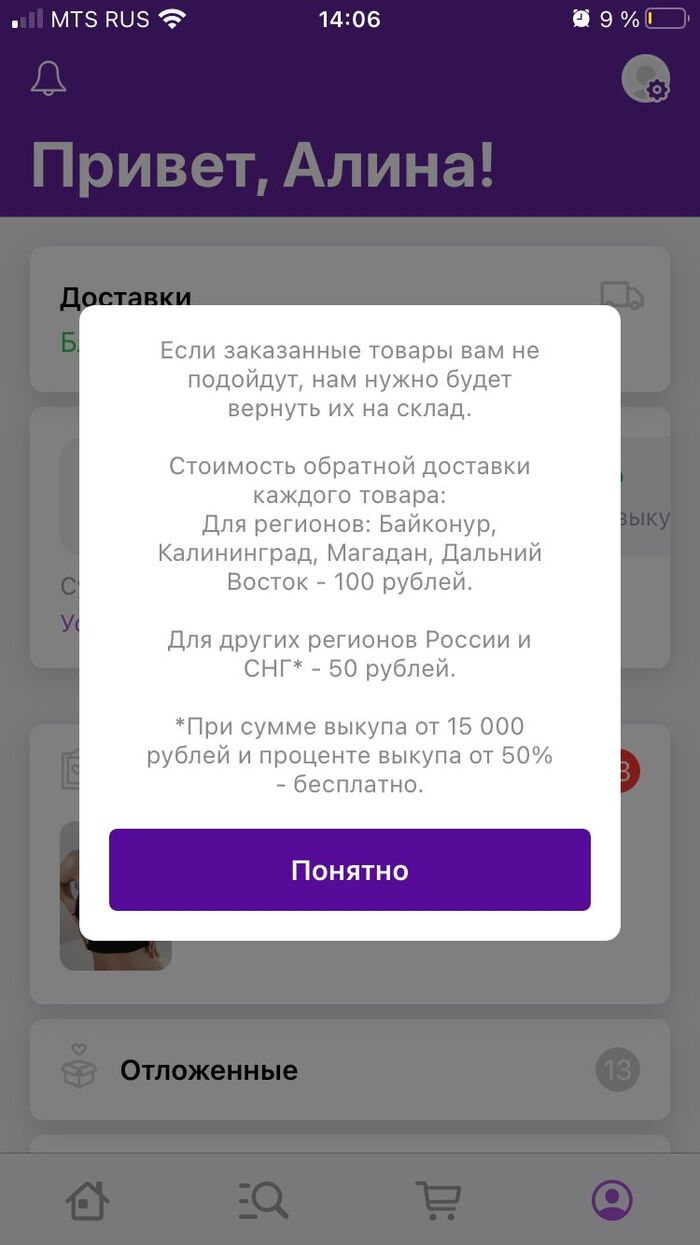Screen dimensions: 700x1245
Task: Open the notifications bell
Action: coord(48,79)
